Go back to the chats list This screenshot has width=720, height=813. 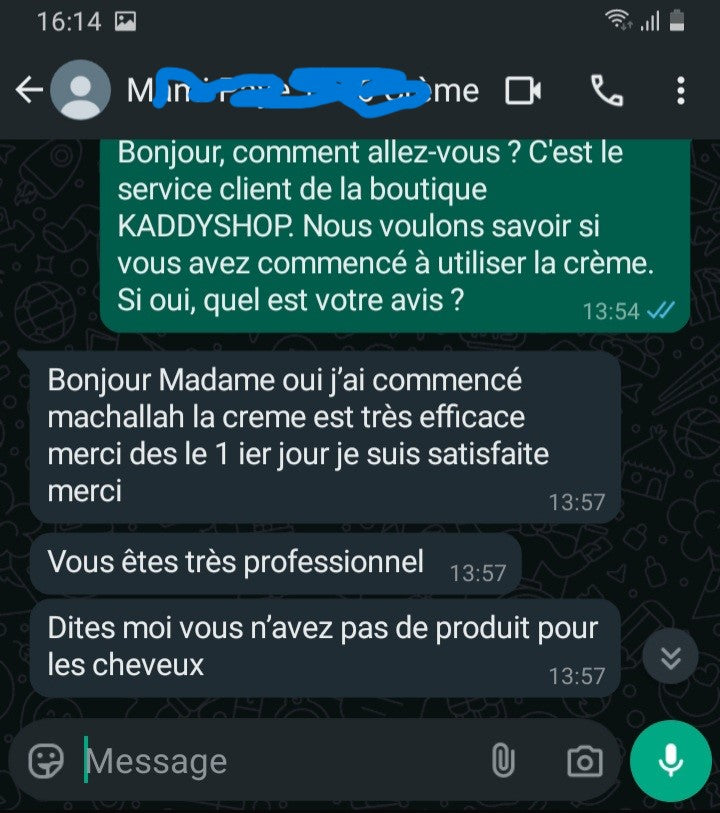[x=28, y=91]
